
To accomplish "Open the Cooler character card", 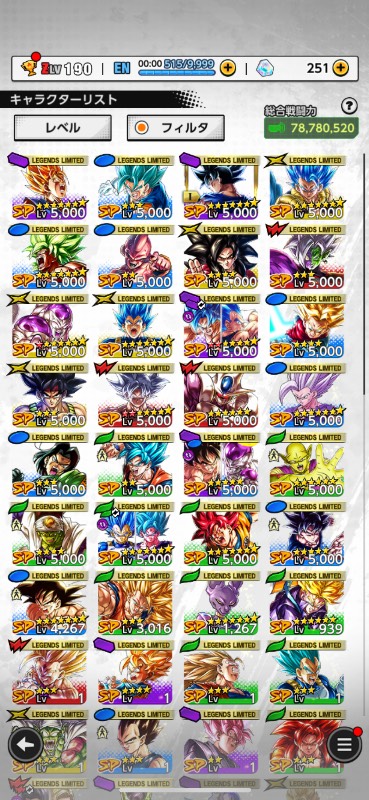I will point(220,395).
